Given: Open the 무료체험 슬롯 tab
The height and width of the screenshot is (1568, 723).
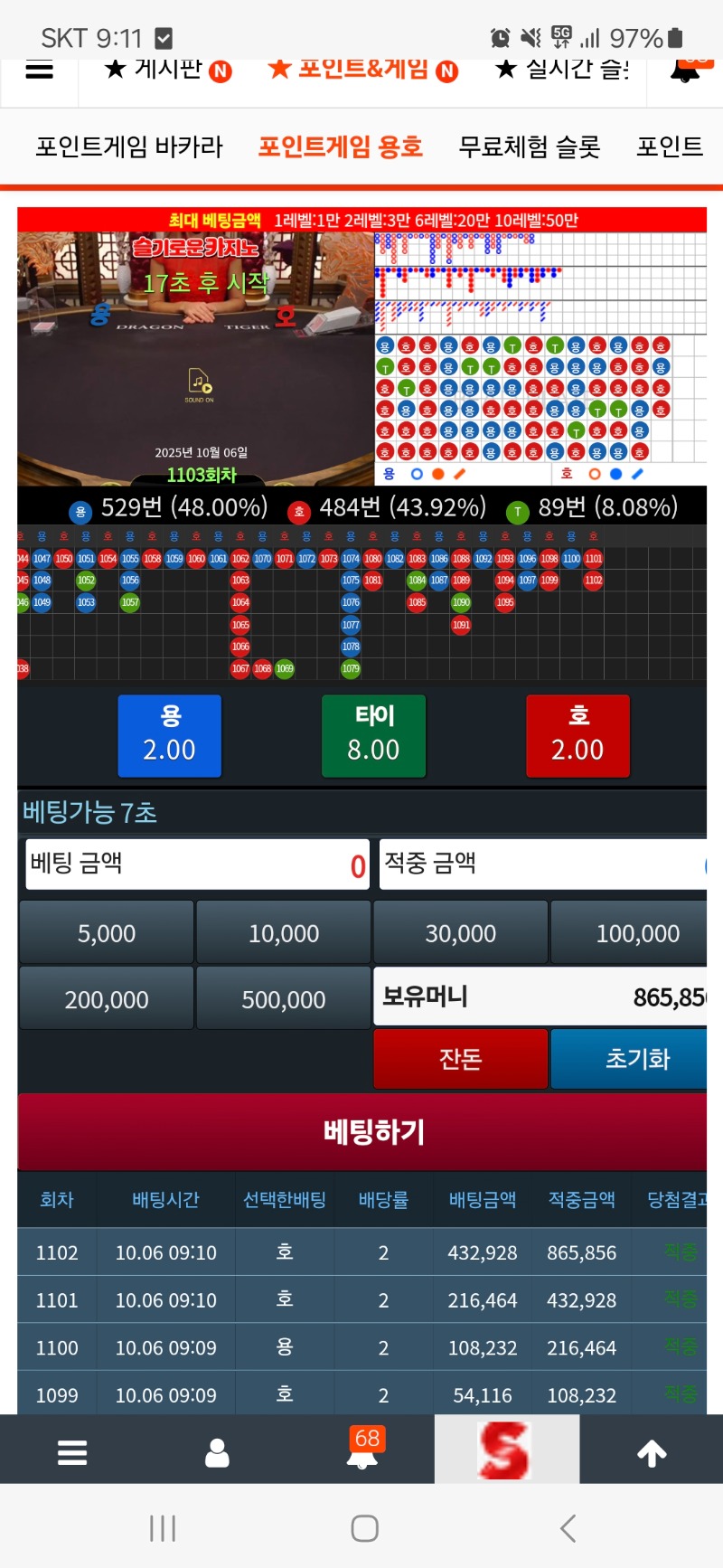Looking at the screenshot, I should pos(530,146).
